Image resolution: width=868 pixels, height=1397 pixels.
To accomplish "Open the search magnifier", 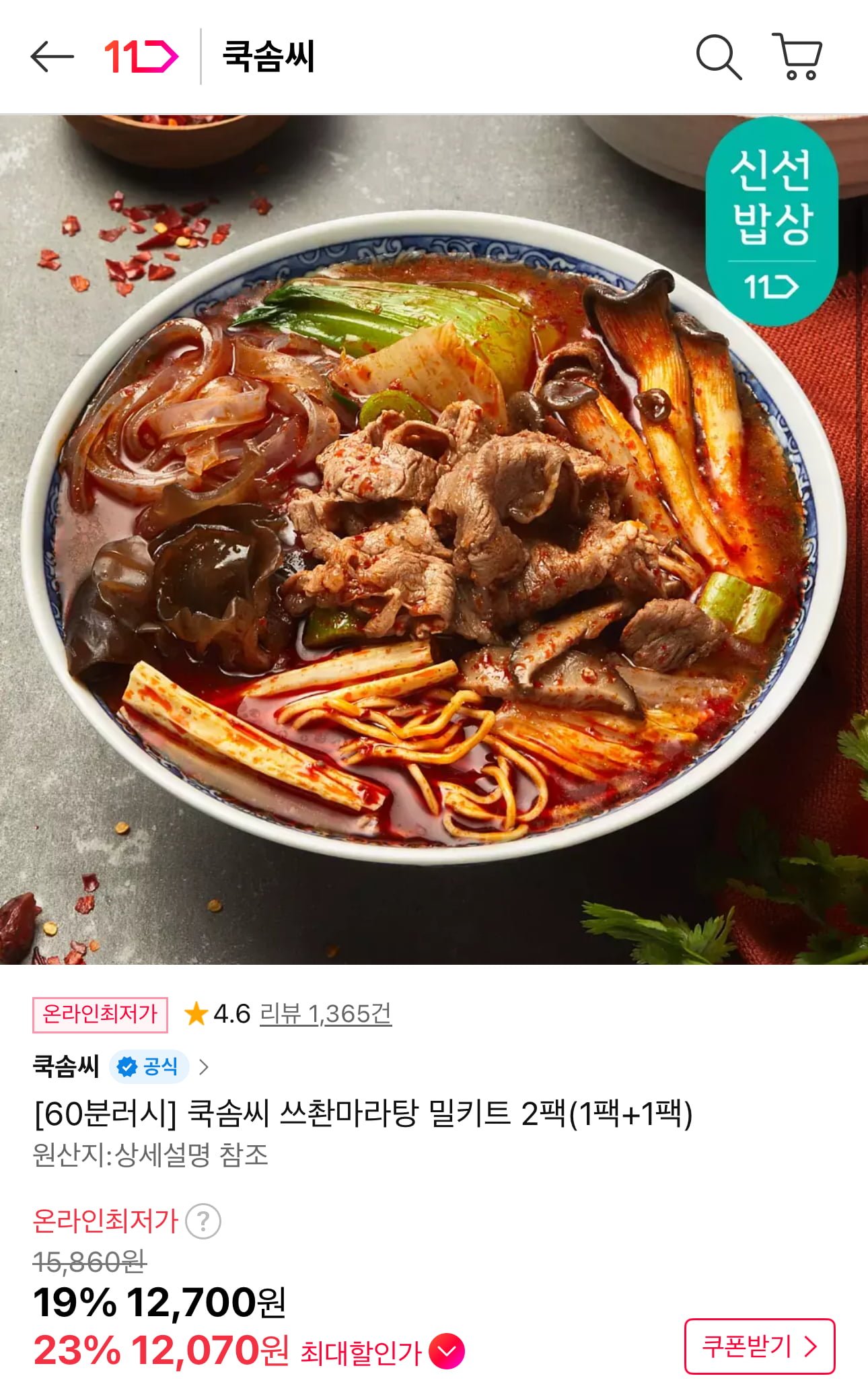I will click(718, 57).
